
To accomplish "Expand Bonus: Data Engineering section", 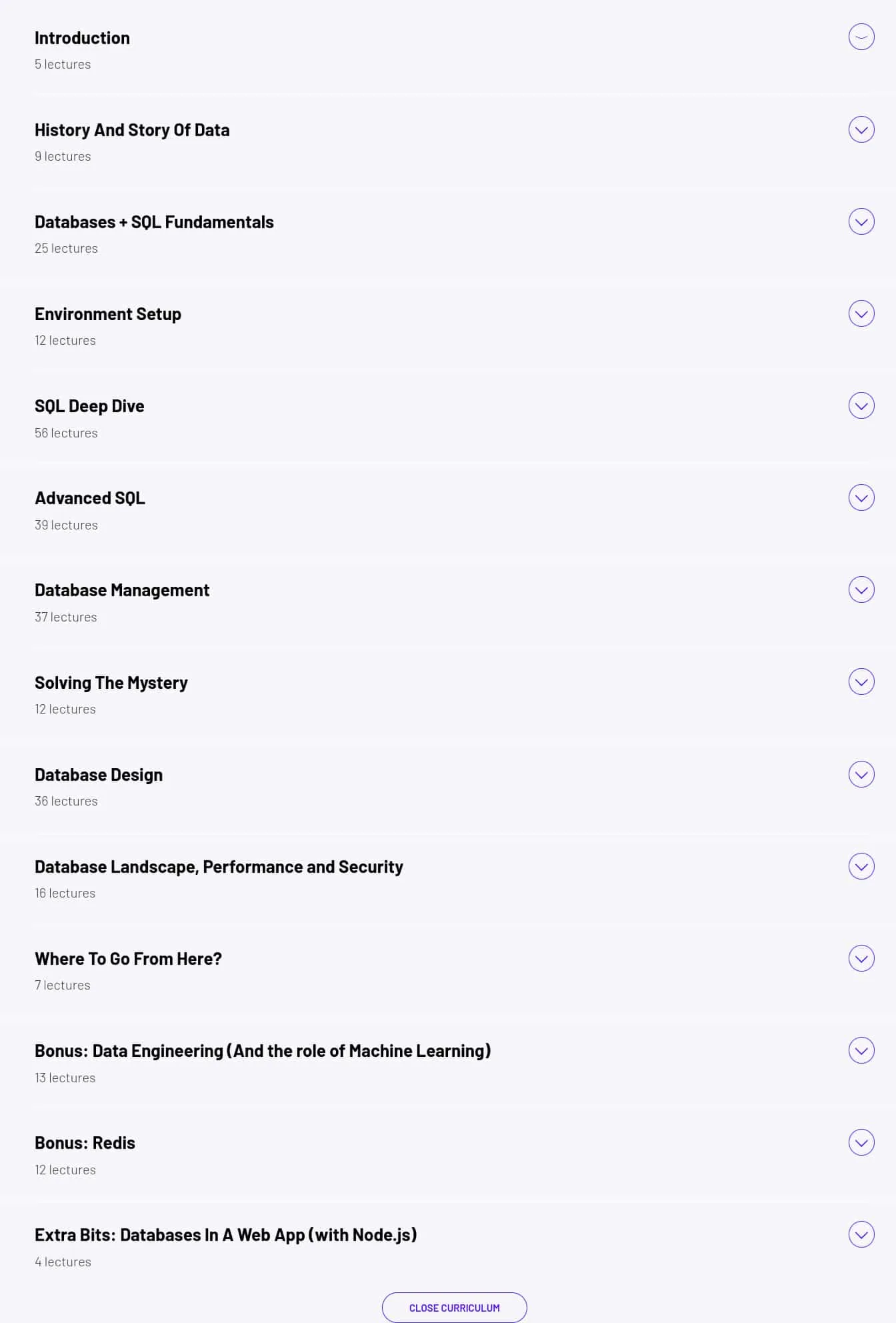I will tap(861, 1050).
